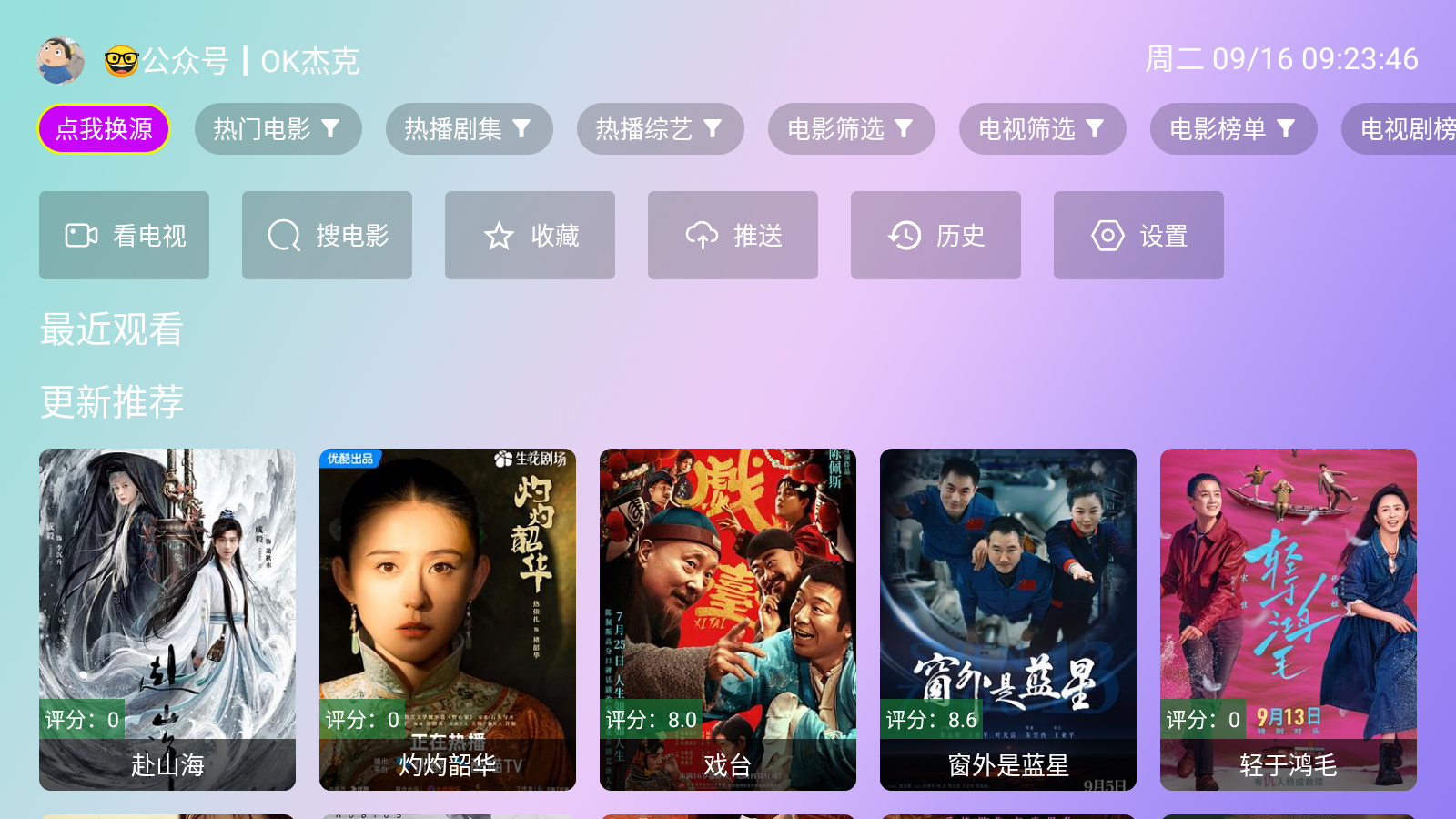Open 设置 settings
Screen dimensions: 1456x819
1138,236
